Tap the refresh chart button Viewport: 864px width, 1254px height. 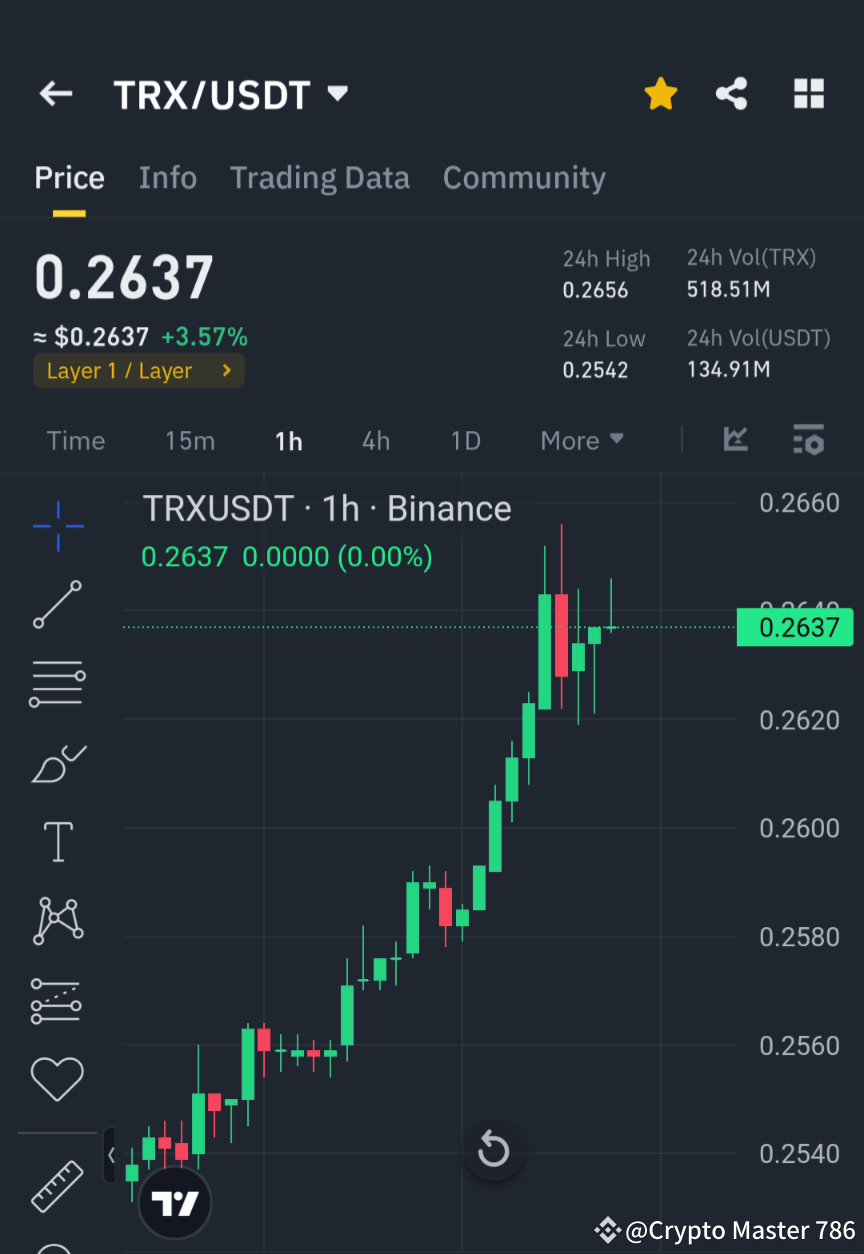(x=494, y=1150)
